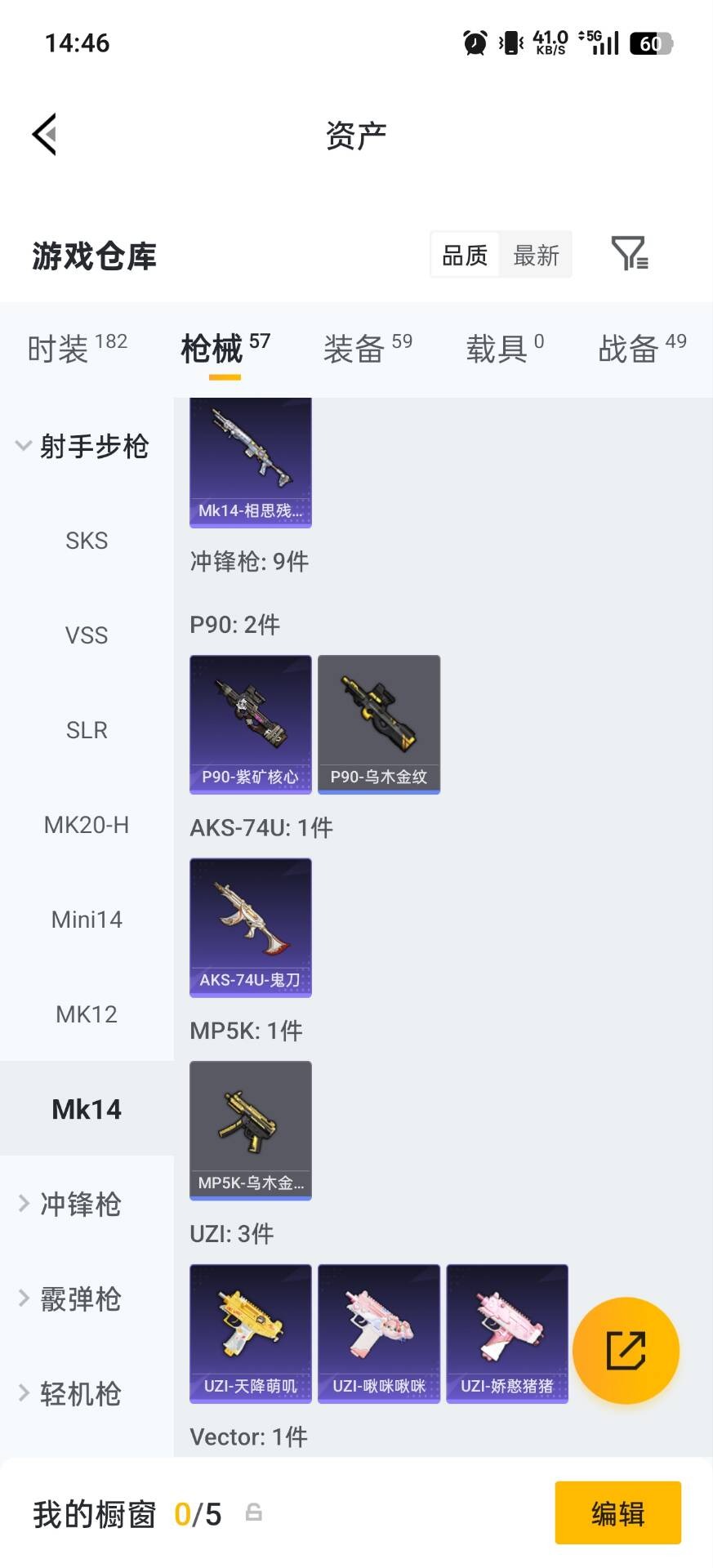Open the filter options icon
Image resolution: width=713 pixels, height=1568 pixels.
point(629,255)
